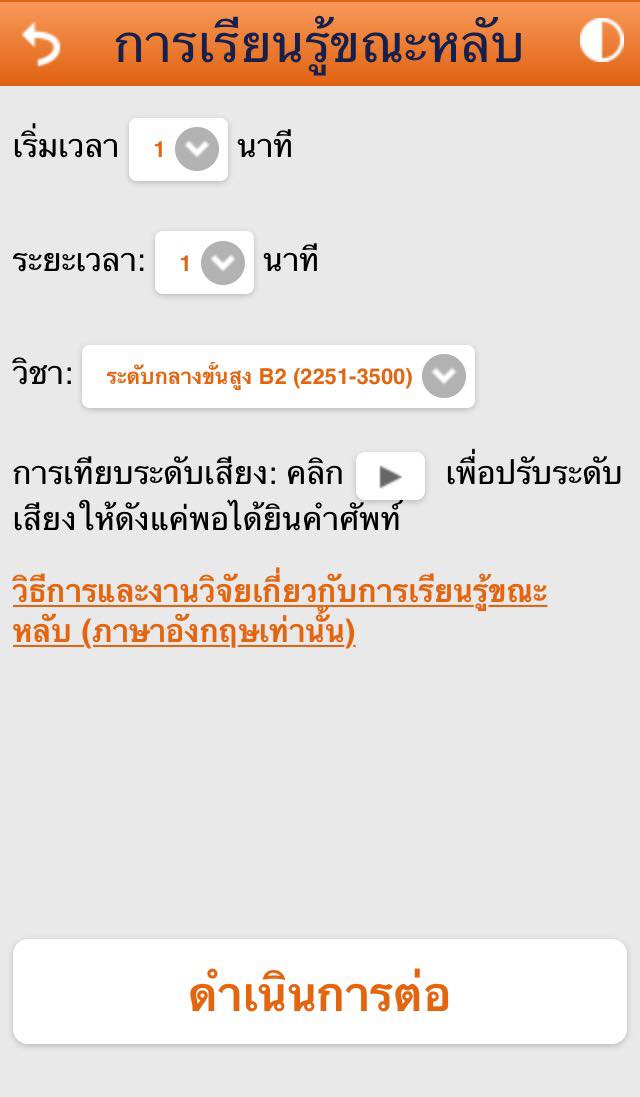Open the sleep learning research link

coord(280,611)
